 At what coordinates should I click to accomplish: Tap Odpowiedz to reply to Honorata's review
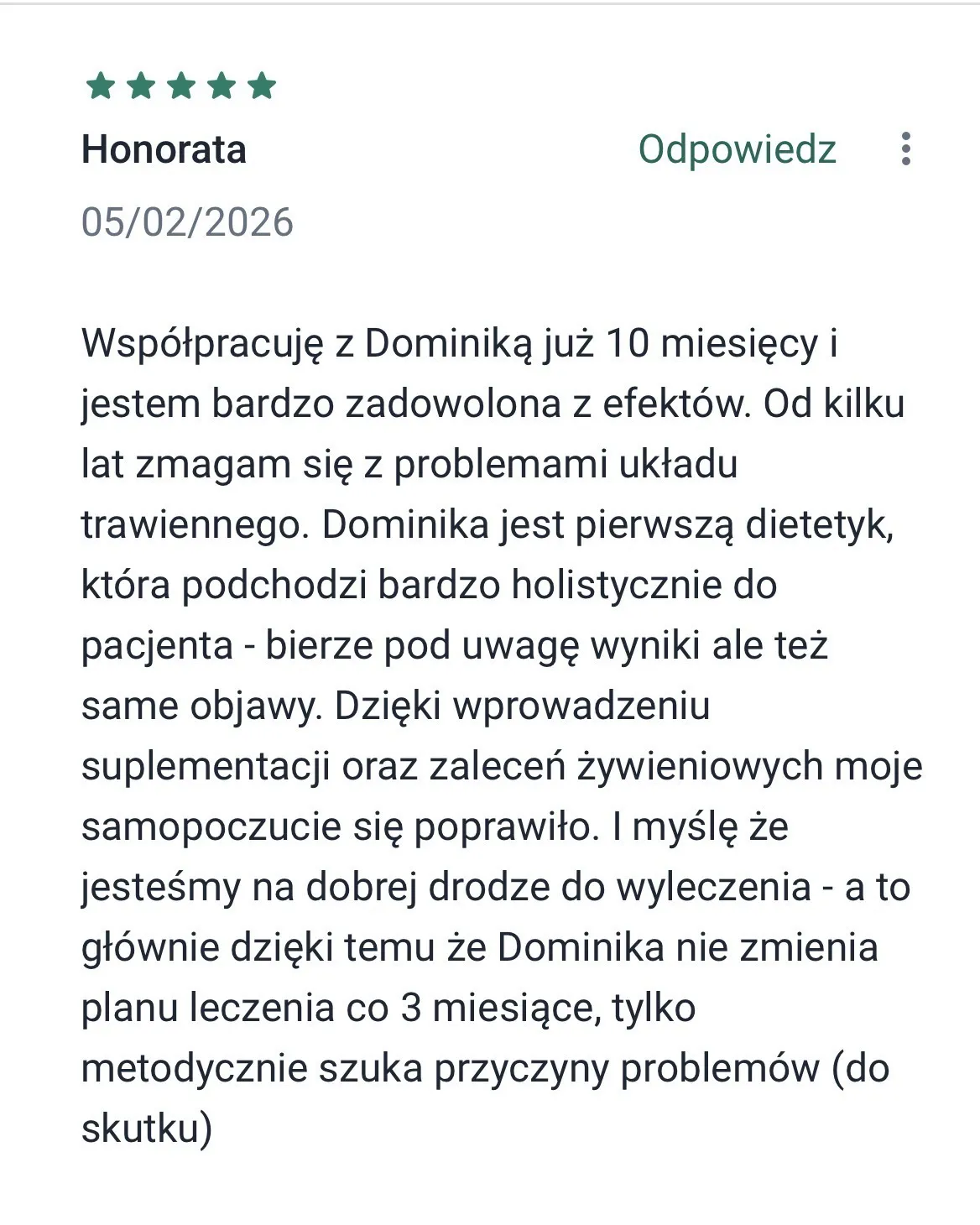(737, 149)
